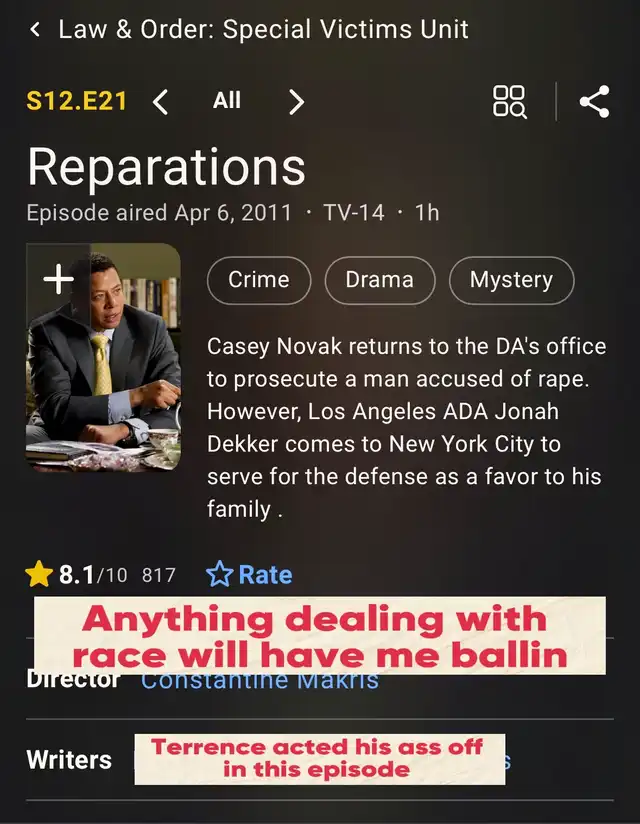Select the Mystery genre chip

coord(511,280)
